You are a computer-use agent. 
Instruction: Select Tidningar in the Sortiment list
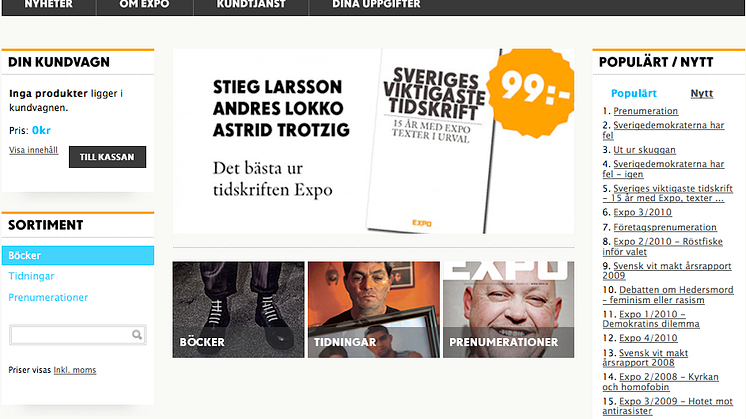32,276
